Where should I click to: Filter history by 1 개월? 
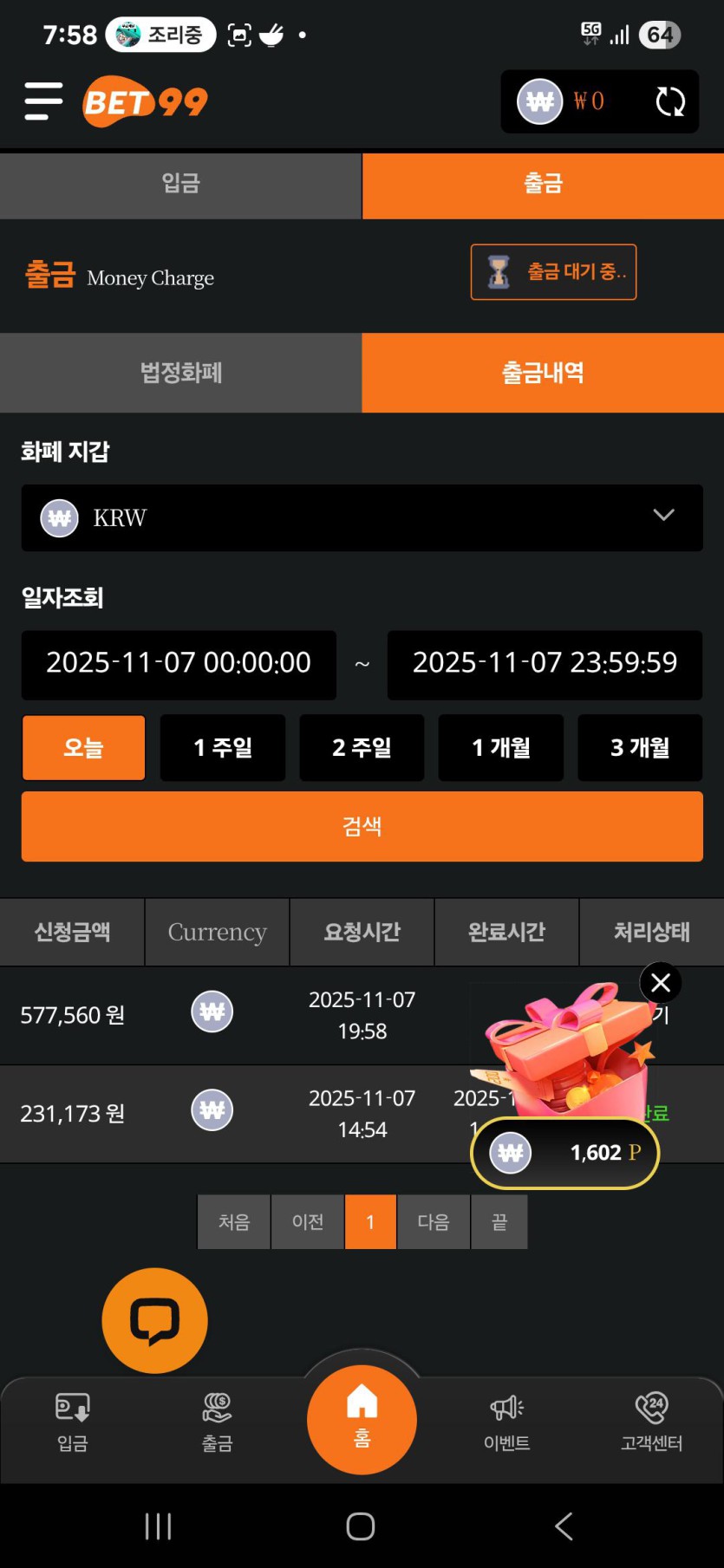(x=501, y=747)
